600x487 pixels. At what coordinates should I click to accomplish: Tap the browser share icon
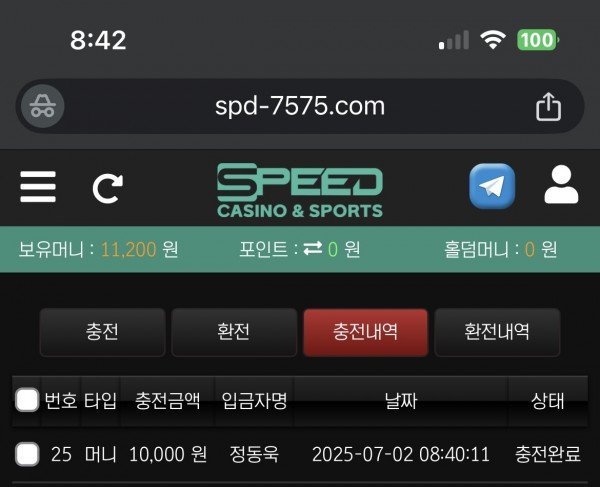click(548, 107)
